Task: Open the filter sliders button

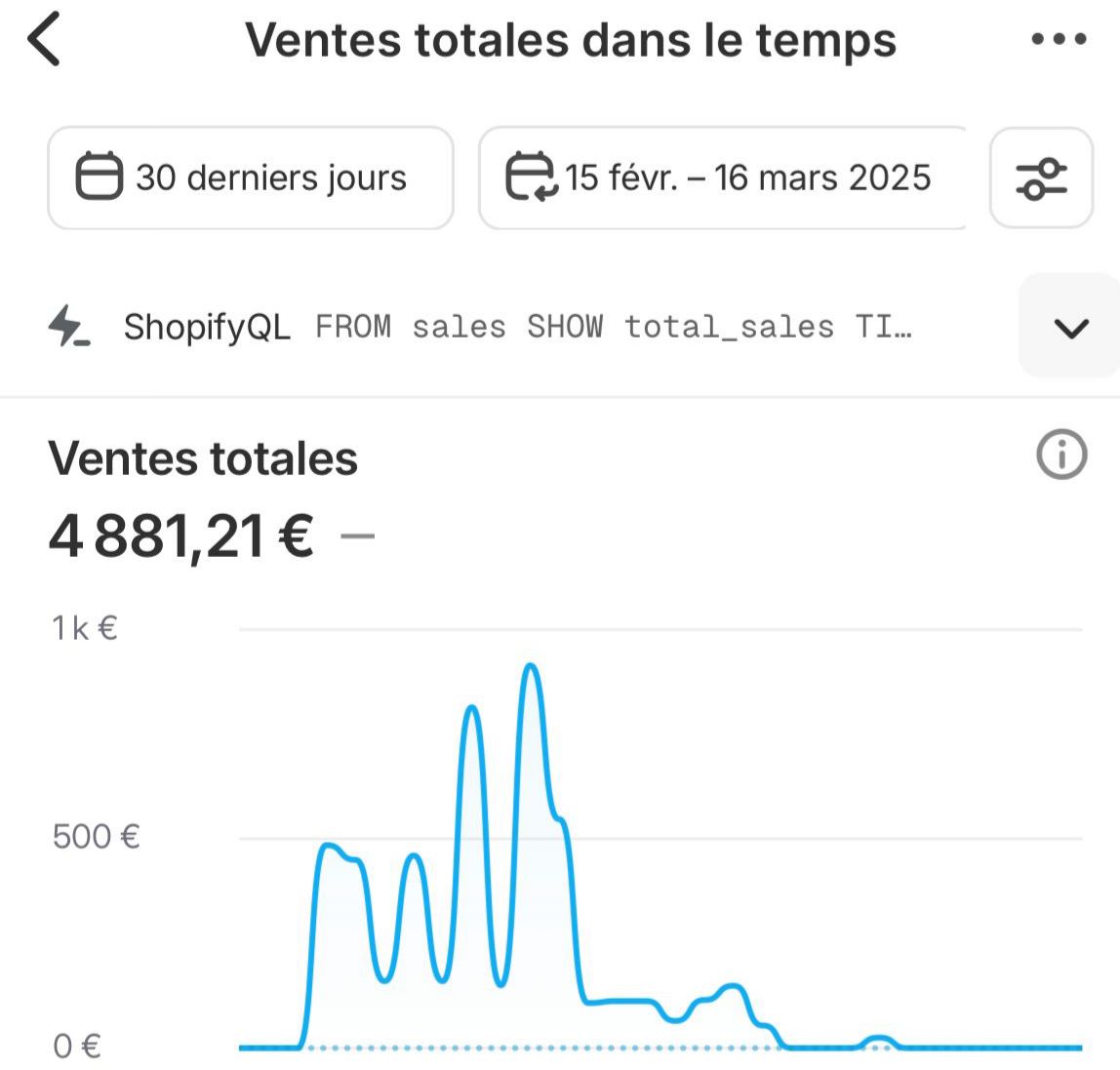Action: tap(1041, 178)
